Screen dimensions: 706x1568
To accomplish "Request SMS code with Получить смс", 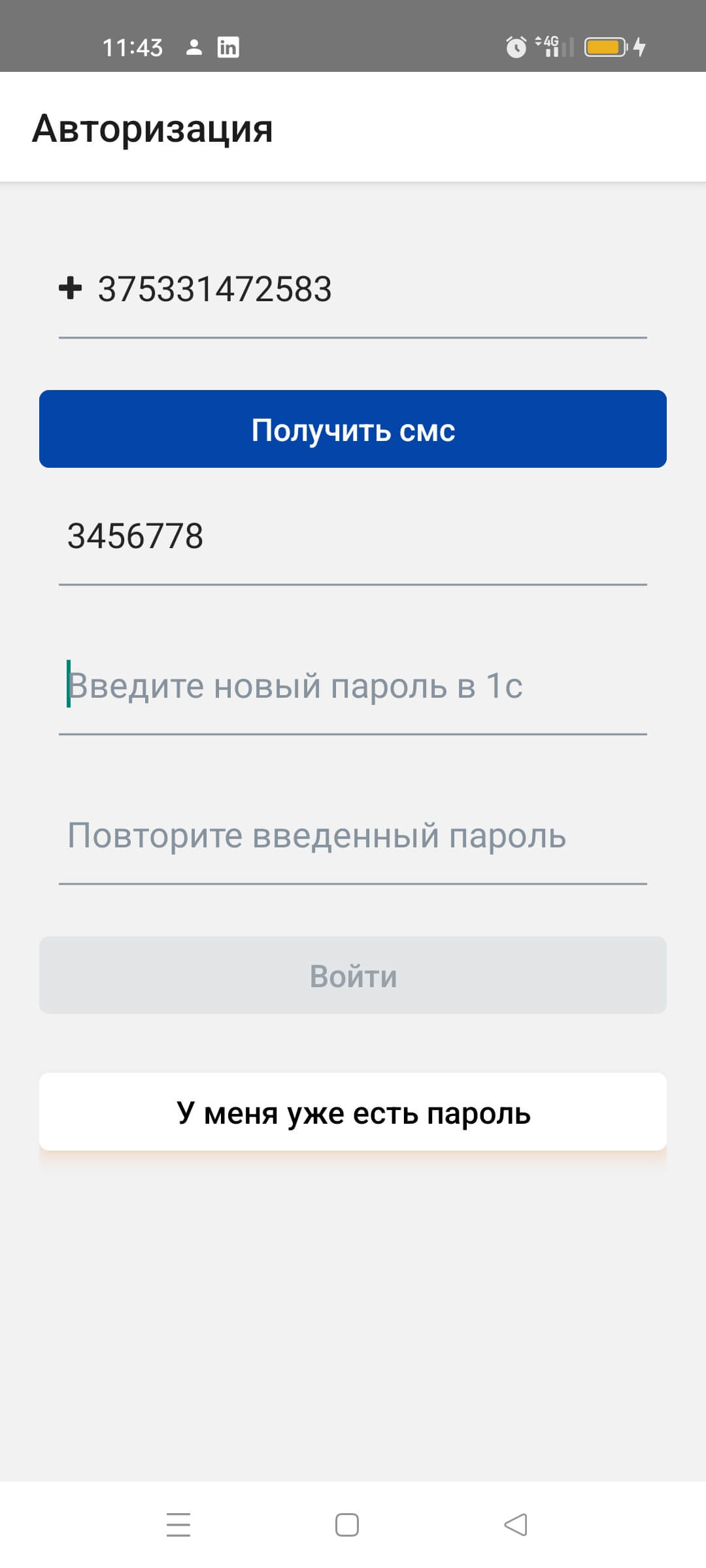I will [353, 429].
